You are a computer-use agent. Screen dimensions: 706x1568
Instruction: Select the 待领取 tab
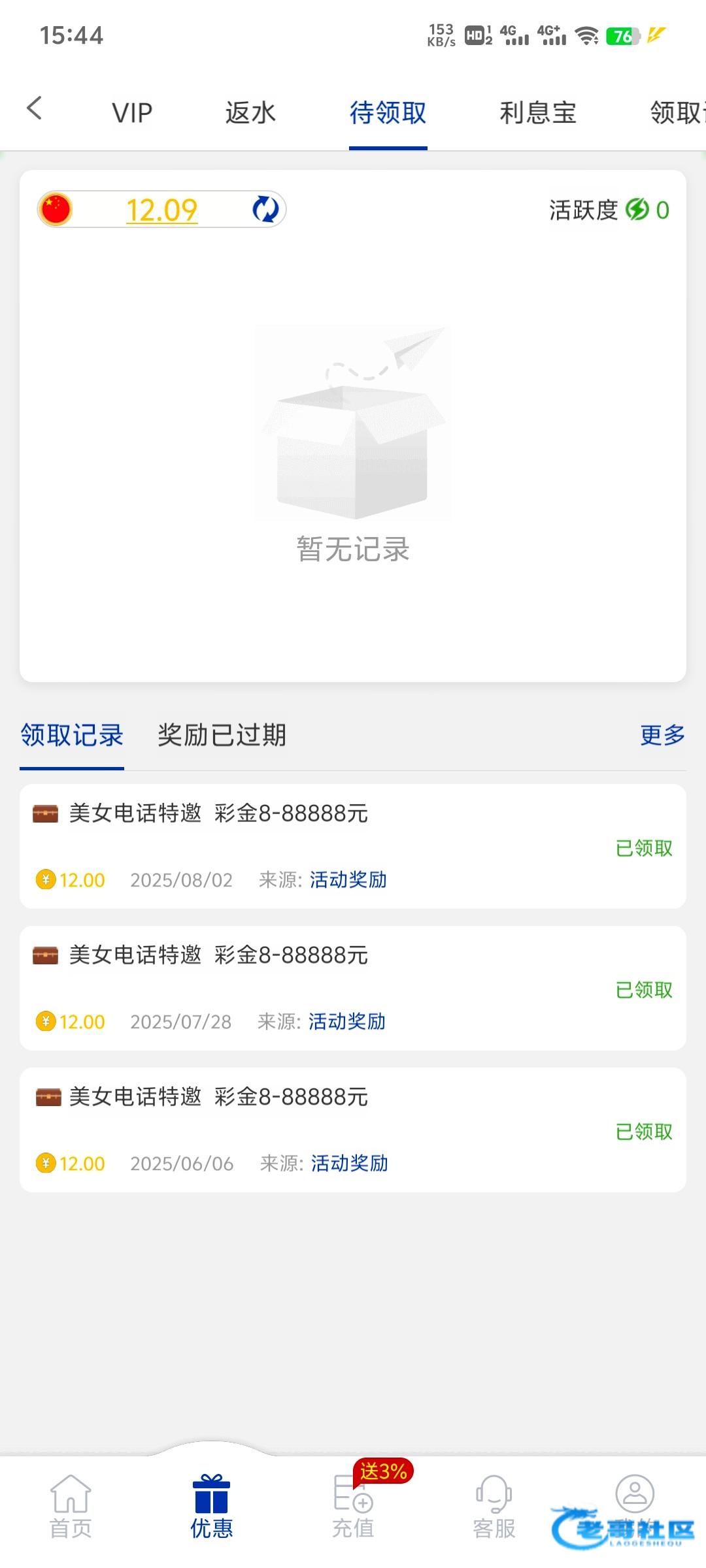[388, 113]
